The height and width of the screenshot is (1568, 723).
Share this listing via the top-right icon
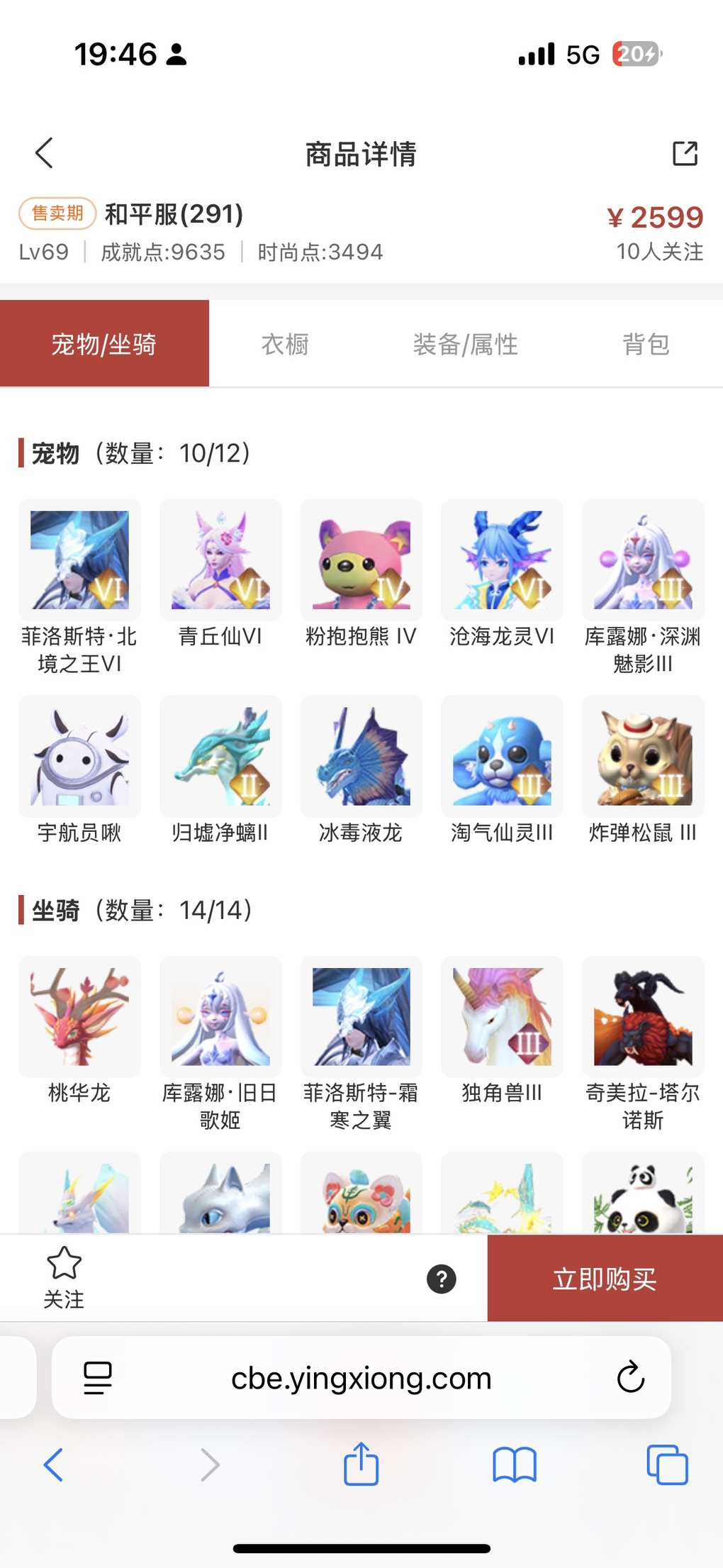pos(685,153)
